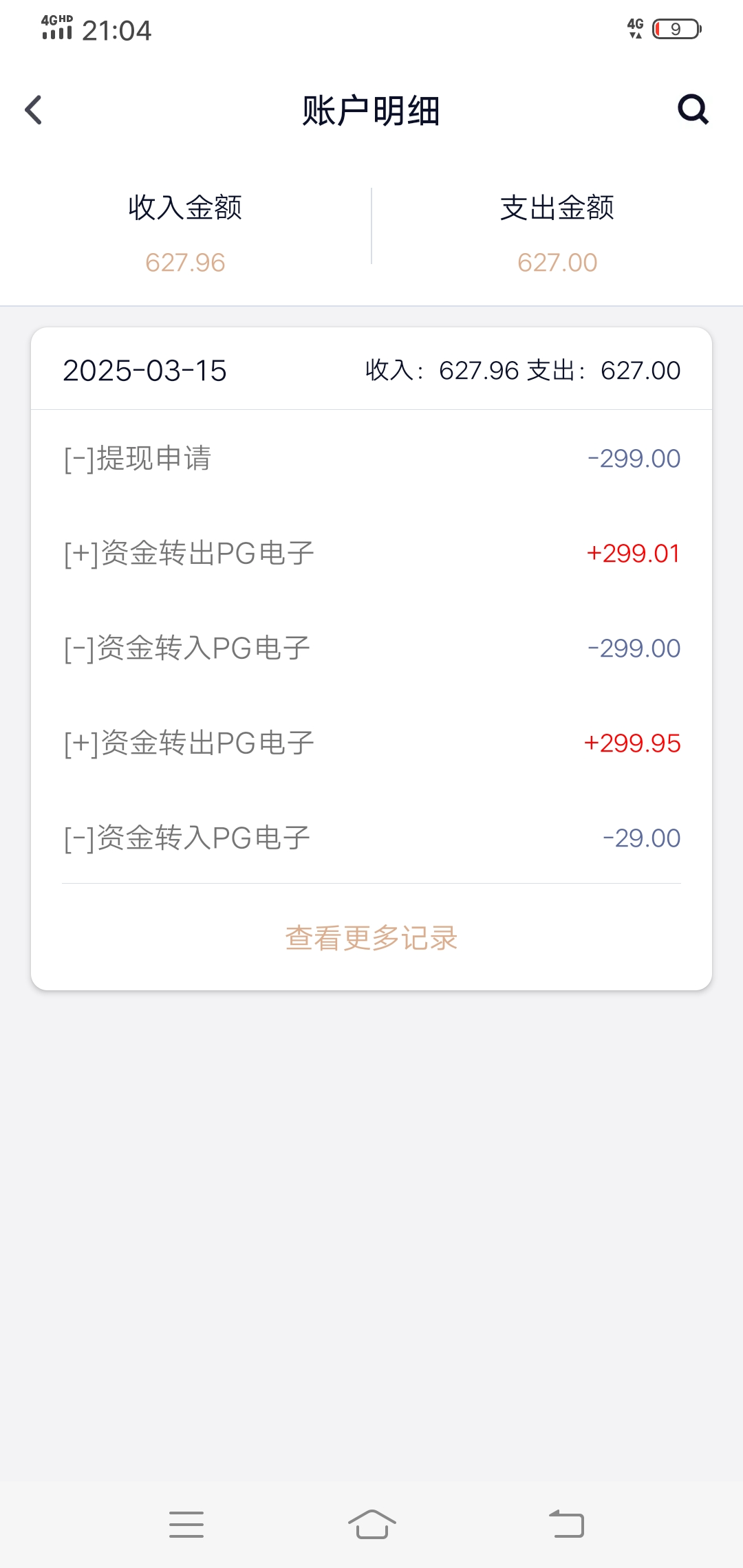Tap 查看更多记录 to view more records
Image resolution: width=743 pixels, height=1568 pixels.
click(371, 938)
